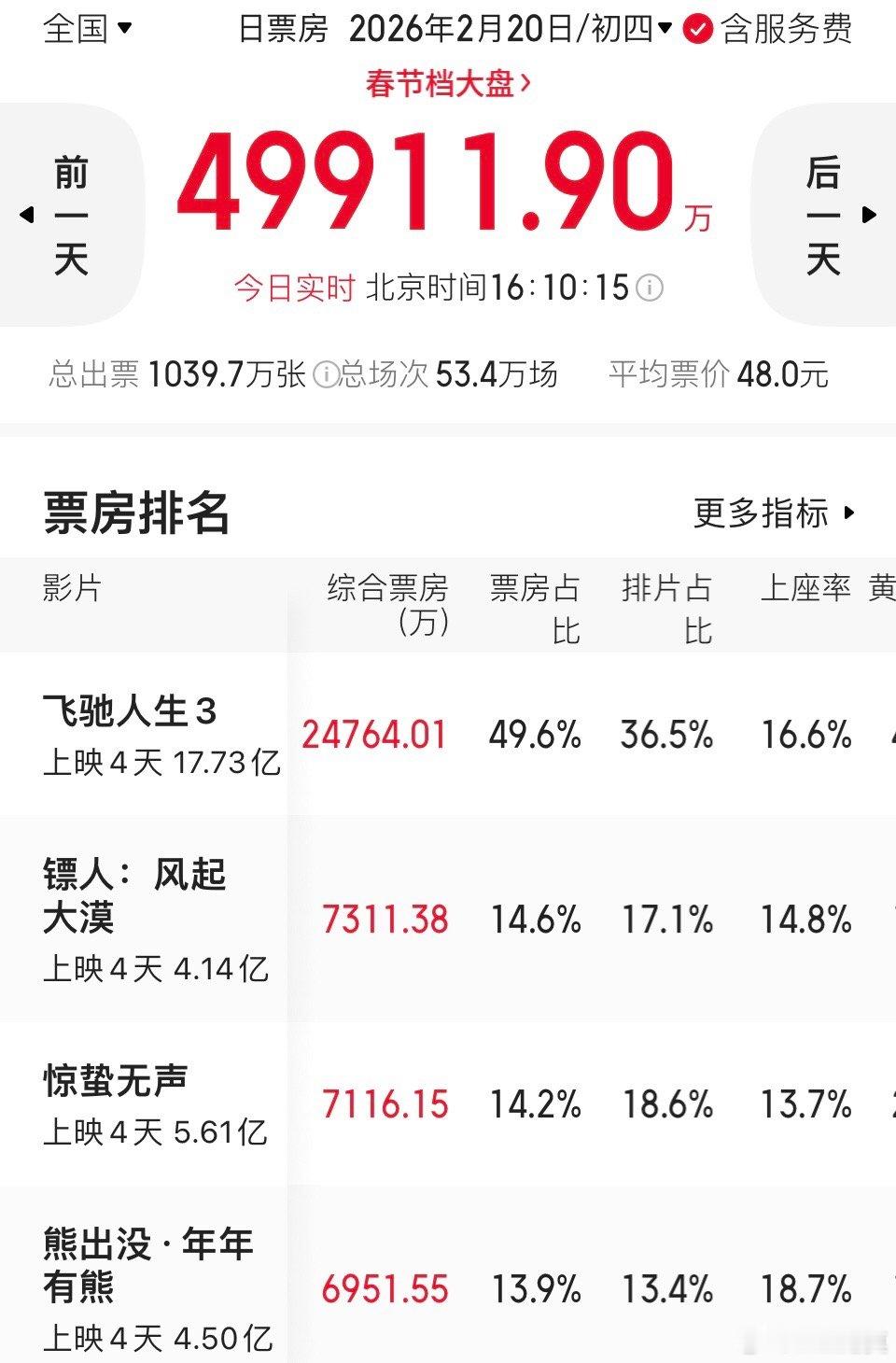This screenshot has height=1363, width=896.
Task: Open the 全国 region selector dropdown
Action: 80,30
